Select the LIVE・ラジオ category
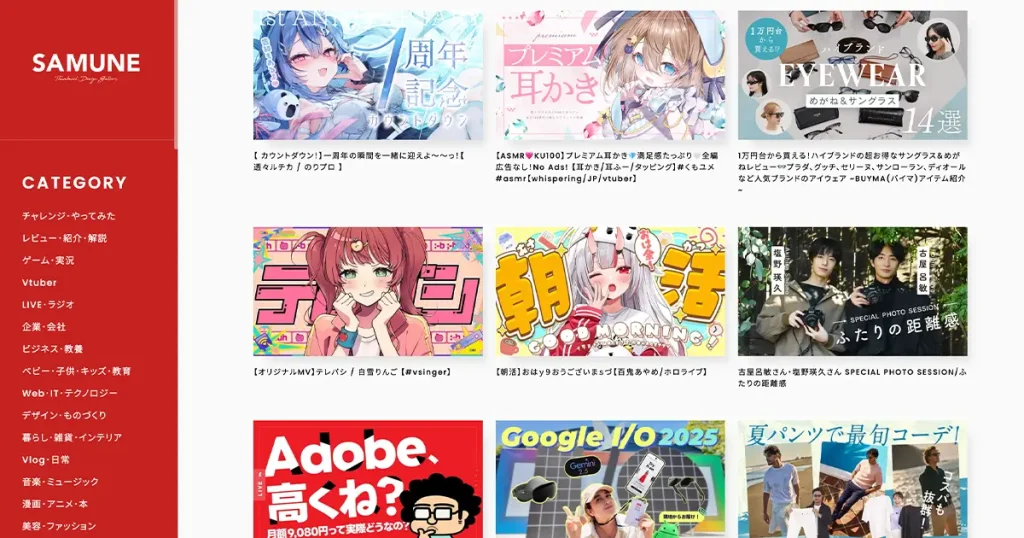This screenshot has height=538, width=1024. point(48,305)
